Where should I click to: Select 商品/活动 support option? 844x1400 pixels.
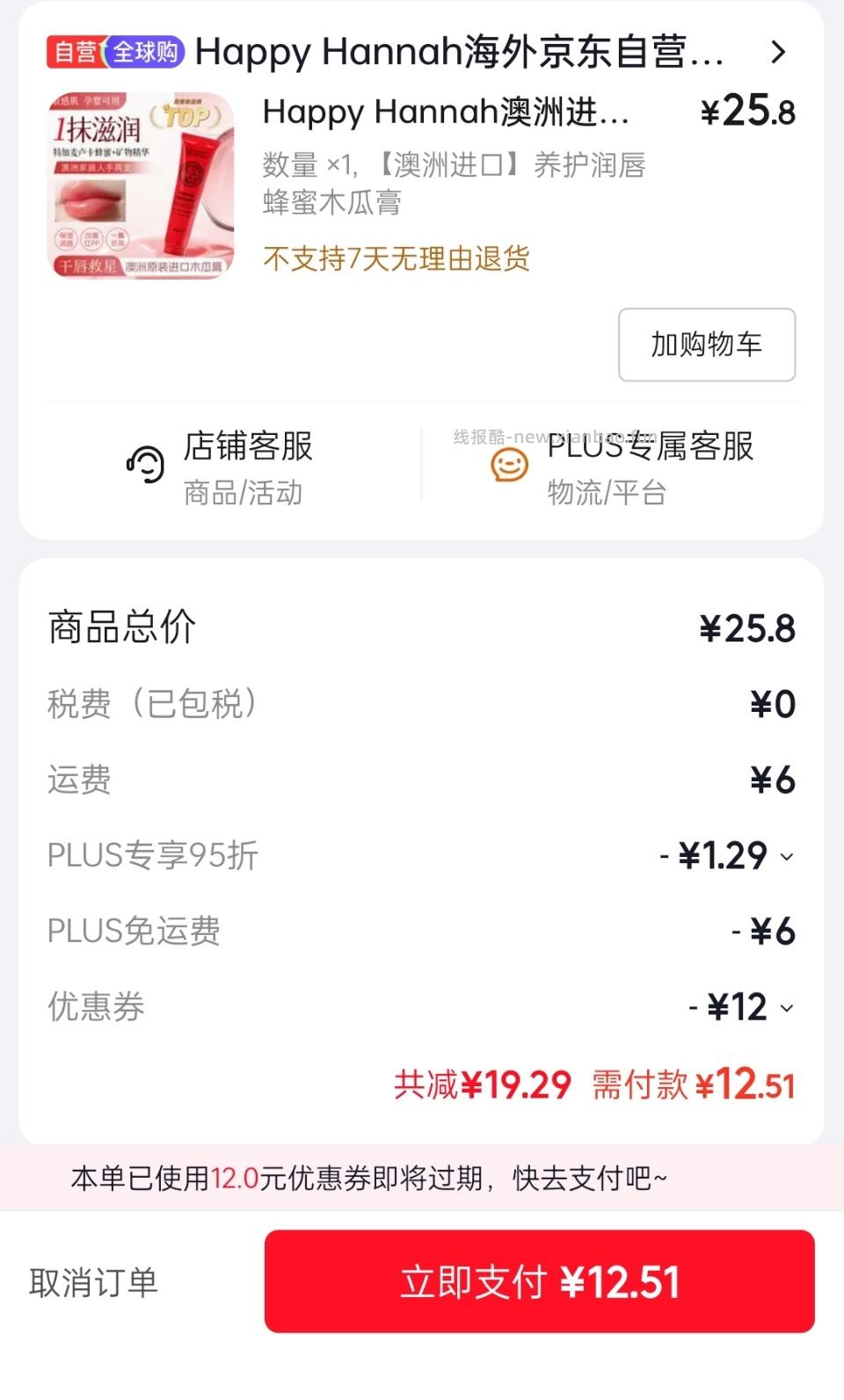point(242,495)
